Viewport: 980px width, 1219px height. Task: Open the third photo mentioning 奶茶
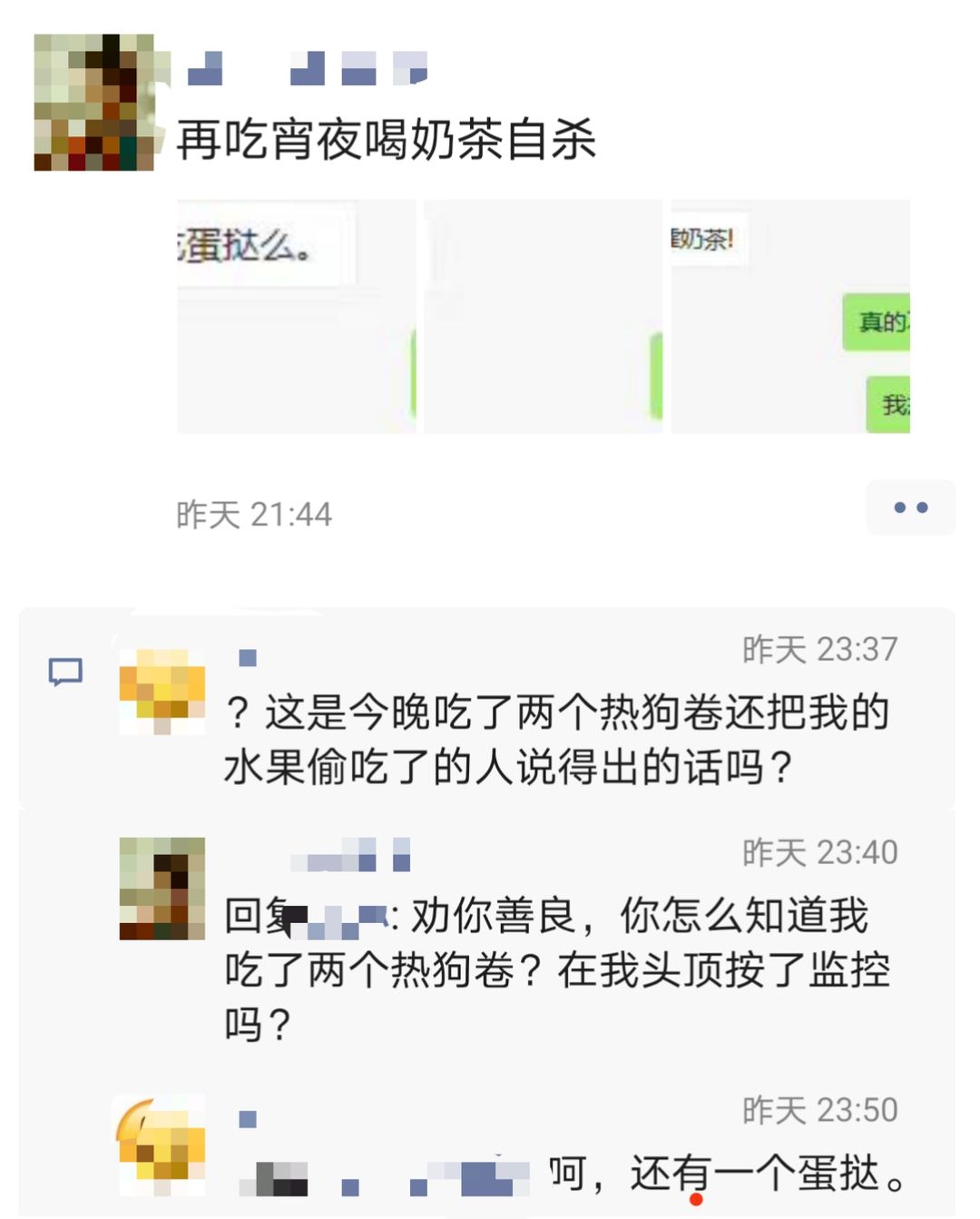point(790,317)
